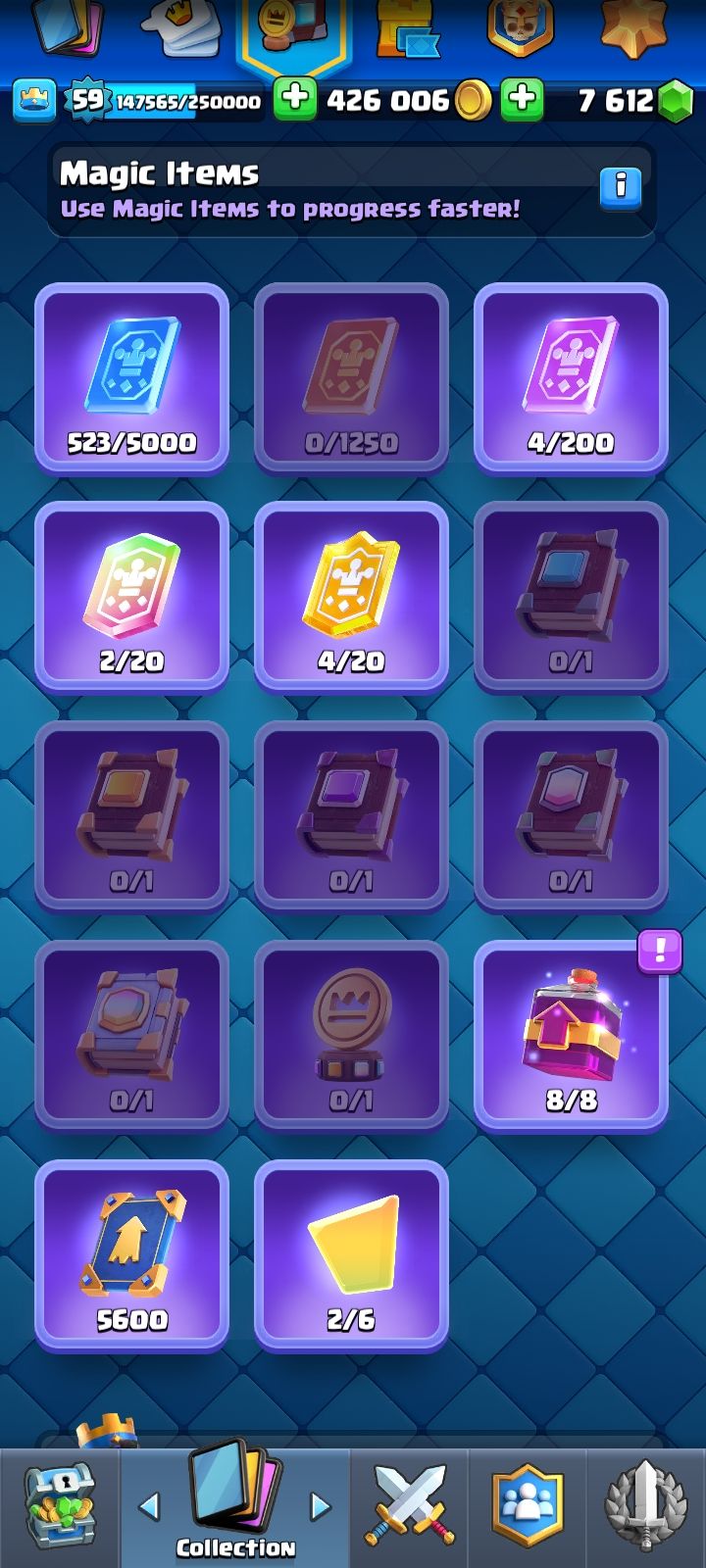
Task: Open the Clan social tab
Action: [528, 1506]
